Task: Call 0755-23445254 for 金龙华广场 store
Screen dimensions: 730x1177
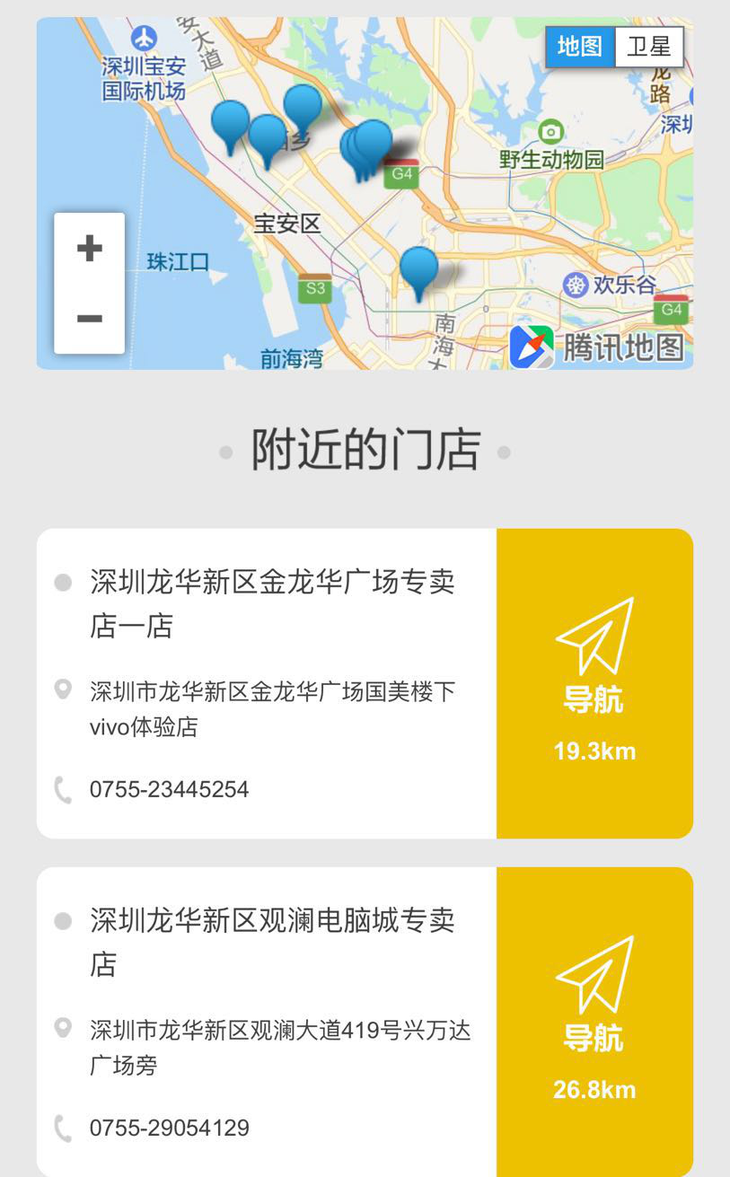Action: click(x=169, y=789)
